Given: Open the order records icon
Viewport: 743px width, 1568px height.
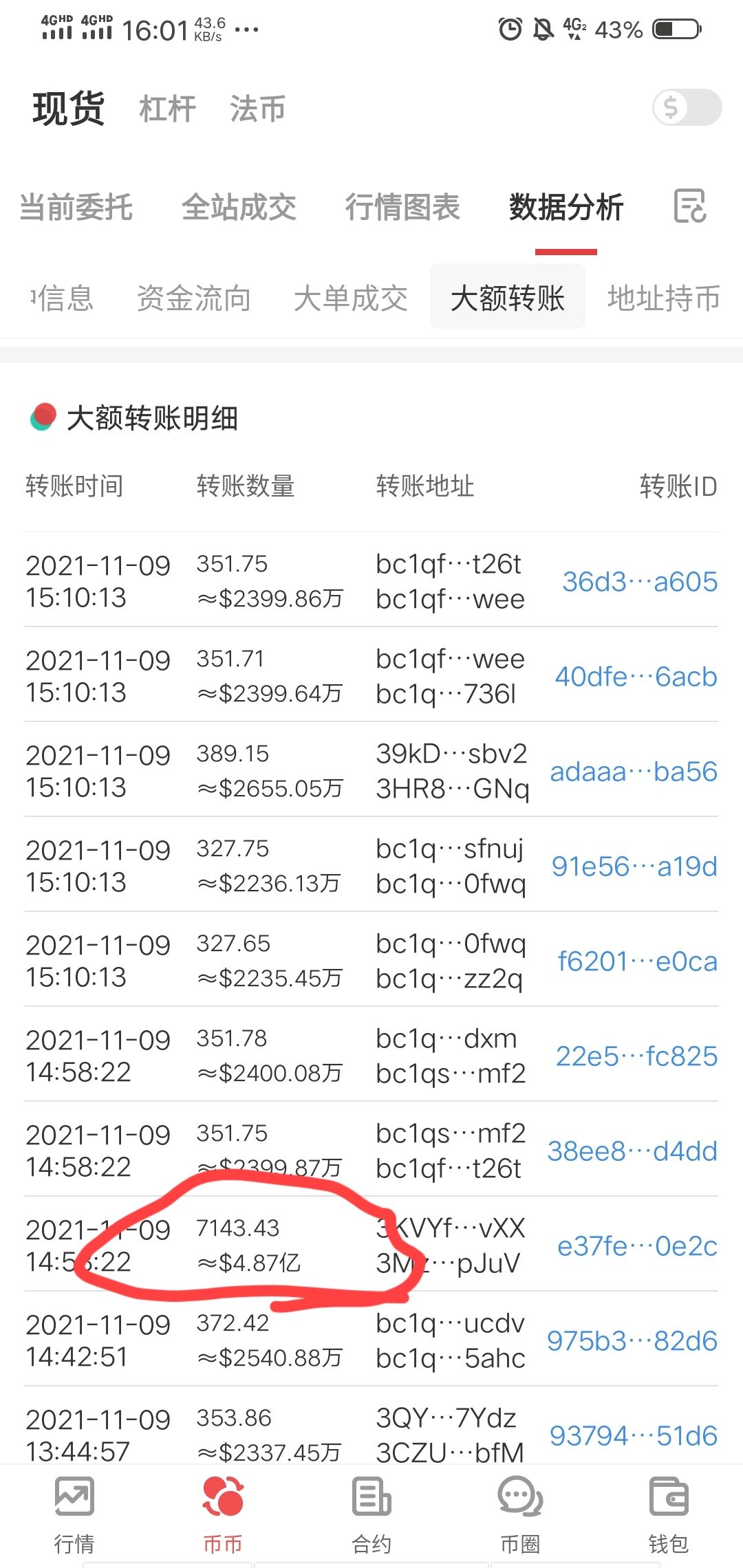Looking at the screenshot, I should tap(690, 206).
